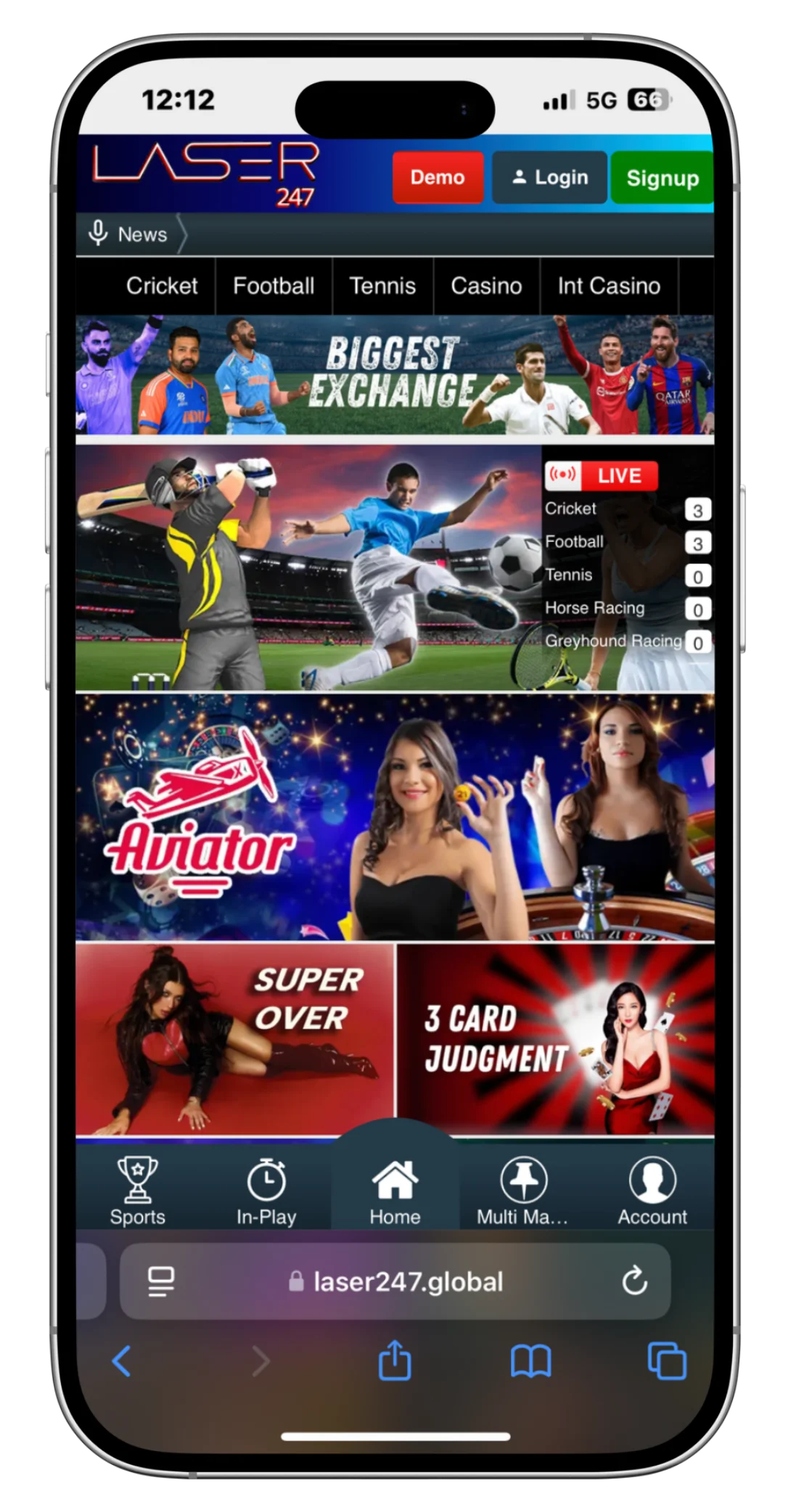Open the Biggest Exchange banner
Image resolution: width=791 pixels, height=1512 pixels.
pos(394,375)
